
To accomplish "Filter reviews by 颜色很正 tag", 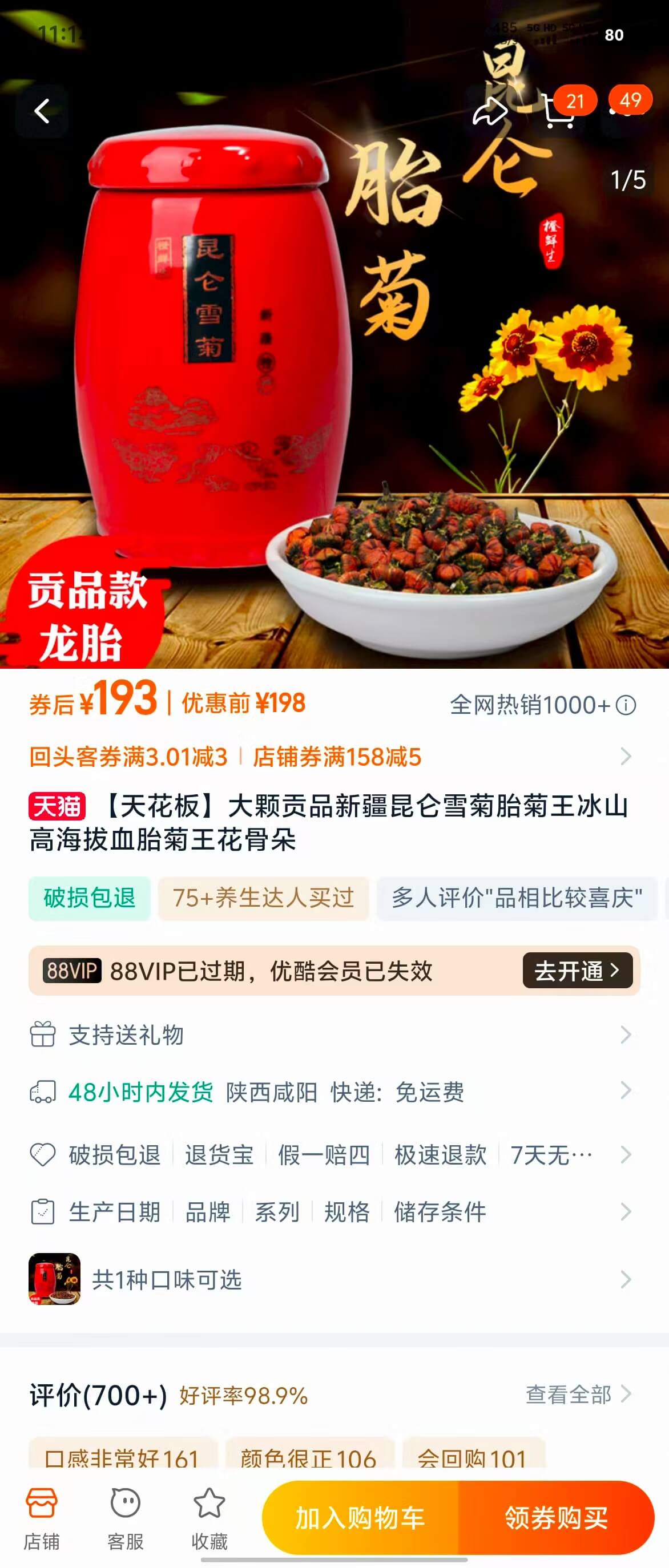I will click(309, 1457).
